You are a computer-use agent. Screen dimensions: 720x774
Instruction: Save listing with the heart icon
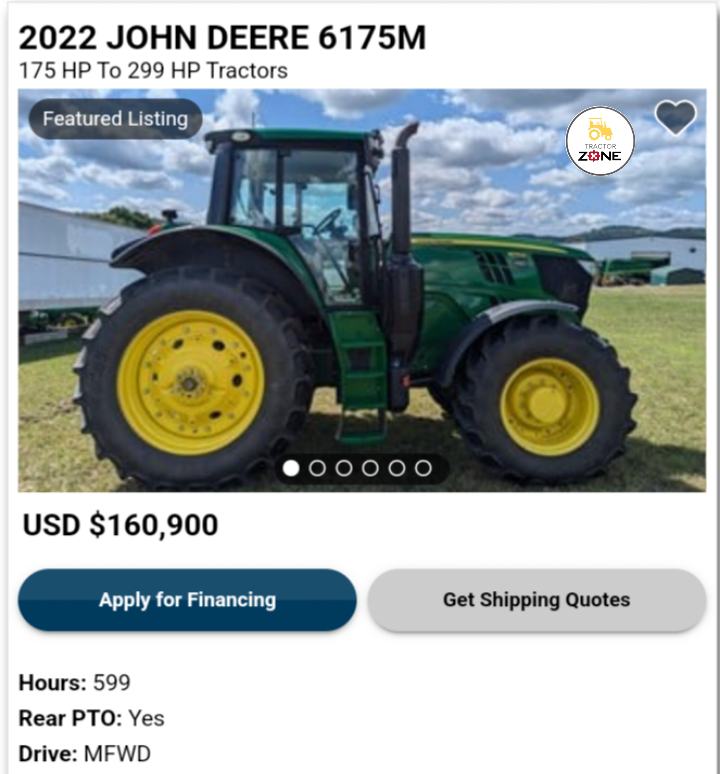pos(675,117)
